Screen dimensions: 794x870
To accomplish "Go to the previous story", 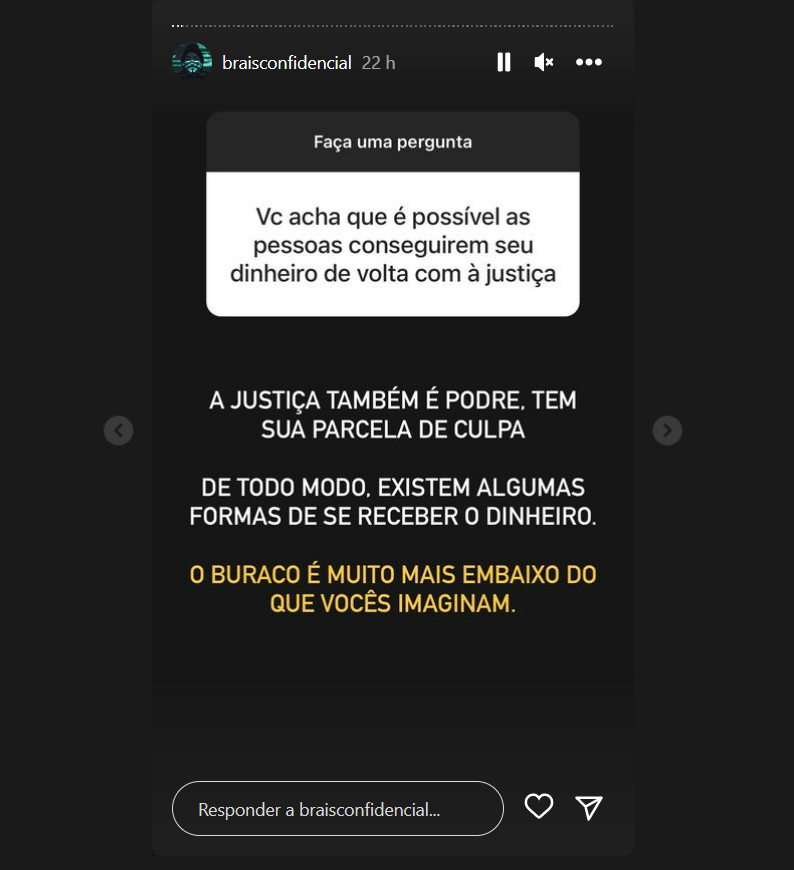I will [x=119, y=431].
